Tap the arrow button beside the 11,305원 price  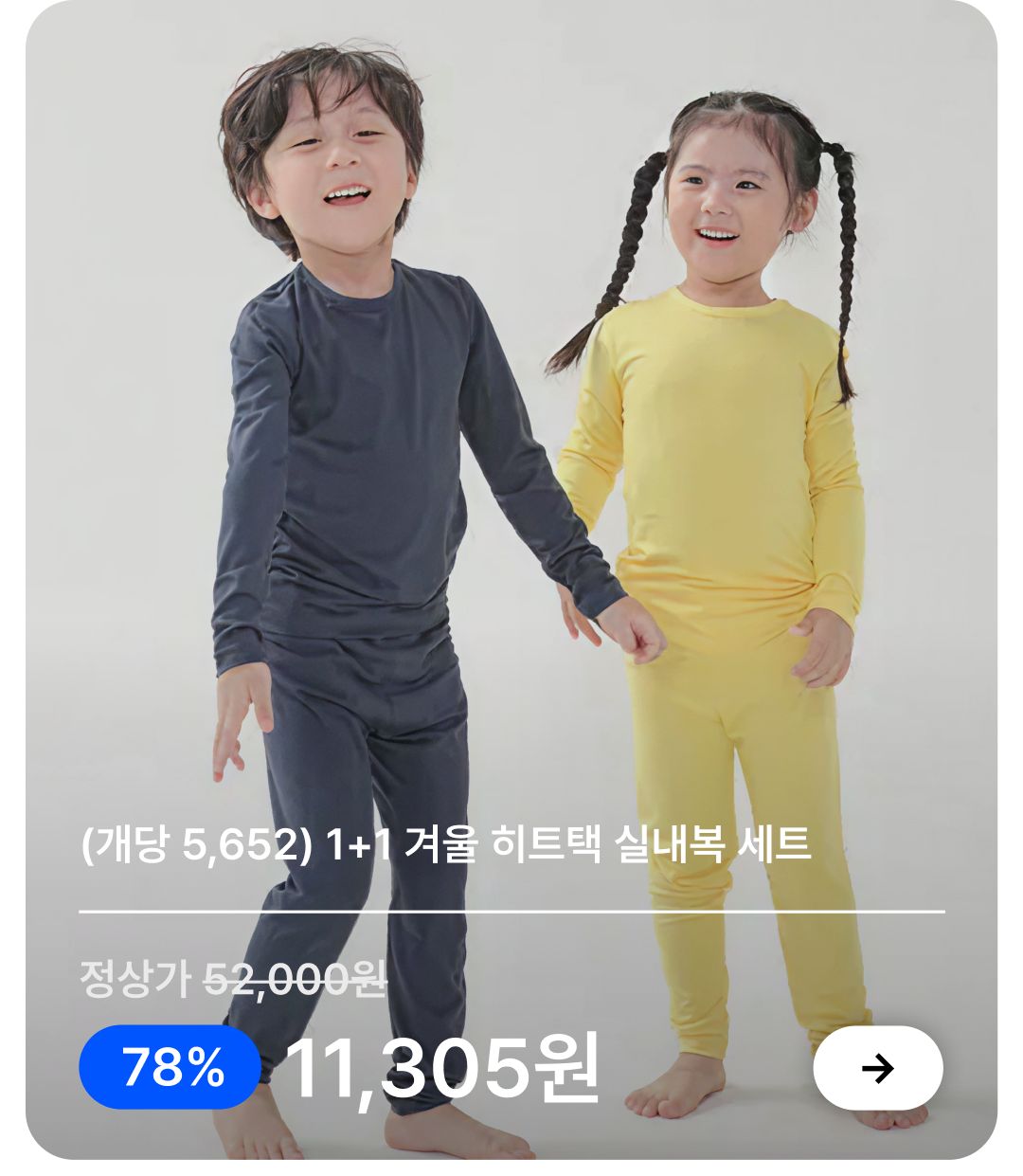click(x=877, y=1068)
